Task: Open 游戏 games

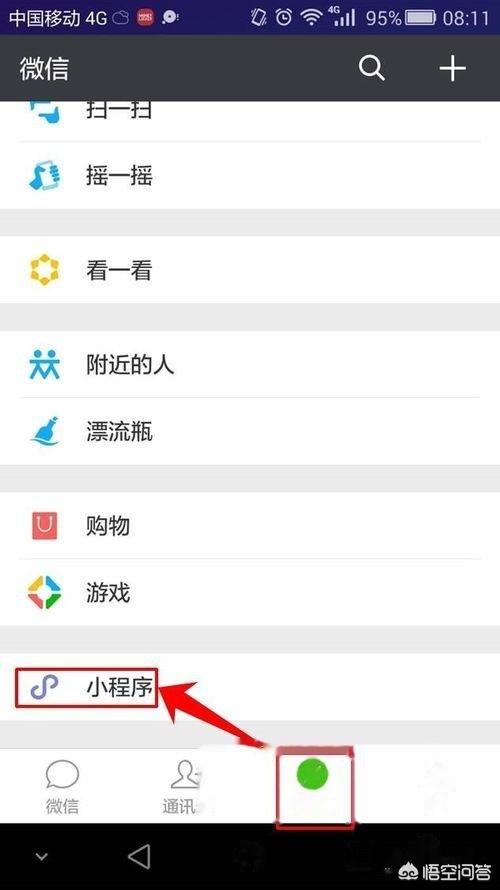Action: (x=250, y=593)
